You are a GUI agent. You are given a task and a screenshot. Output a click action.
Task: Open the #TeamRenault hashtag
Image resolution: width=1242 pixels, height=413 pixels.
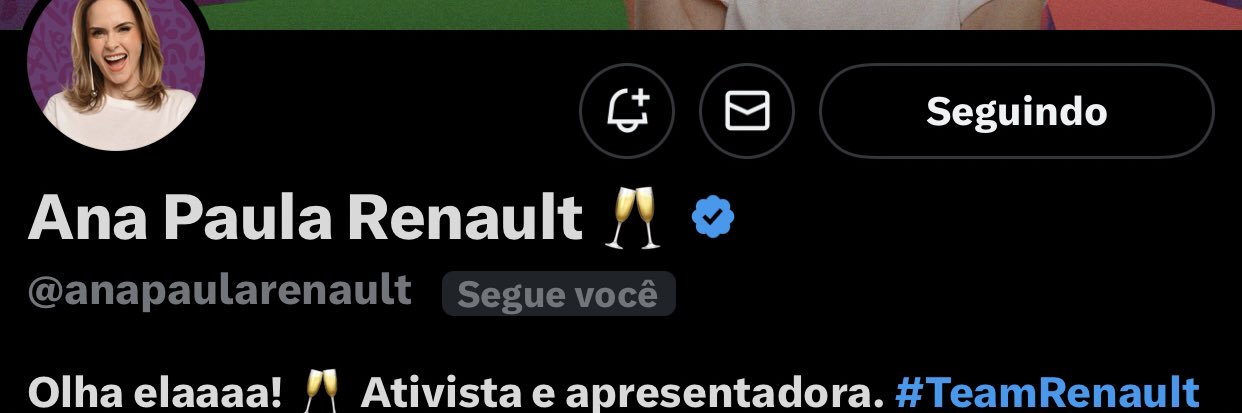coord(1047,392)
